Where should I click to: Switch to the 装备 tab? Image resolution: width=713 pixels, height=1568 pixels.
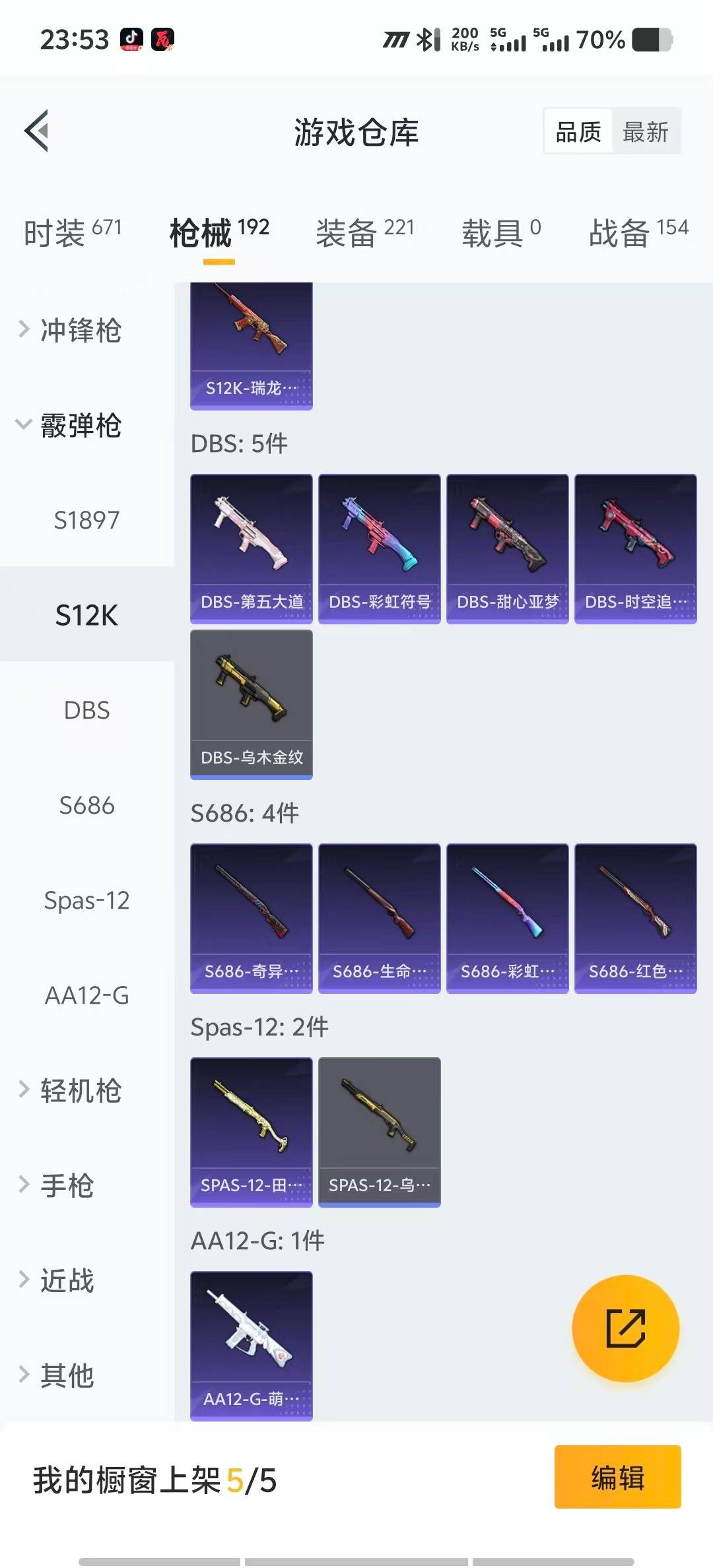[x=364, y=232]
